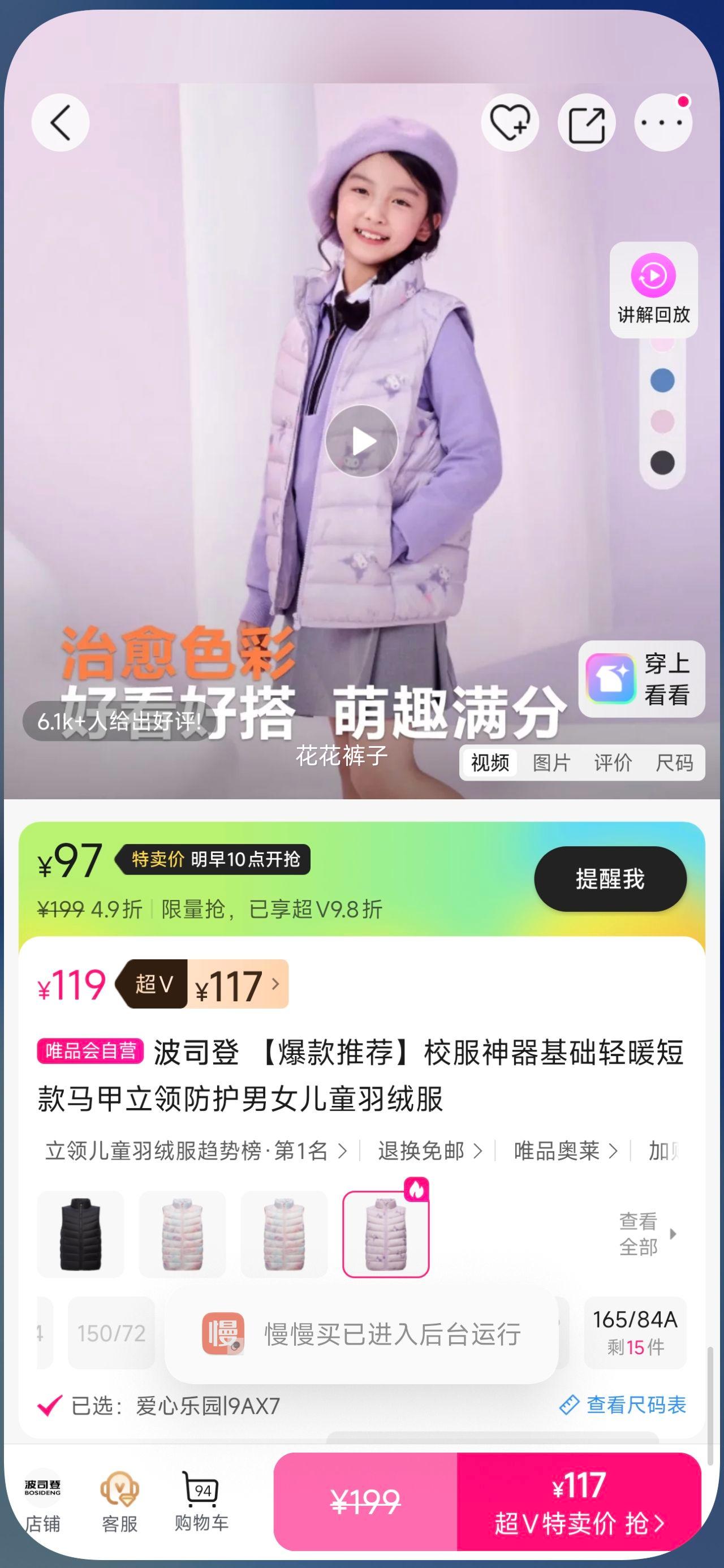
Task: Switch to the 评价 tab
Action: tap(613, 763)
